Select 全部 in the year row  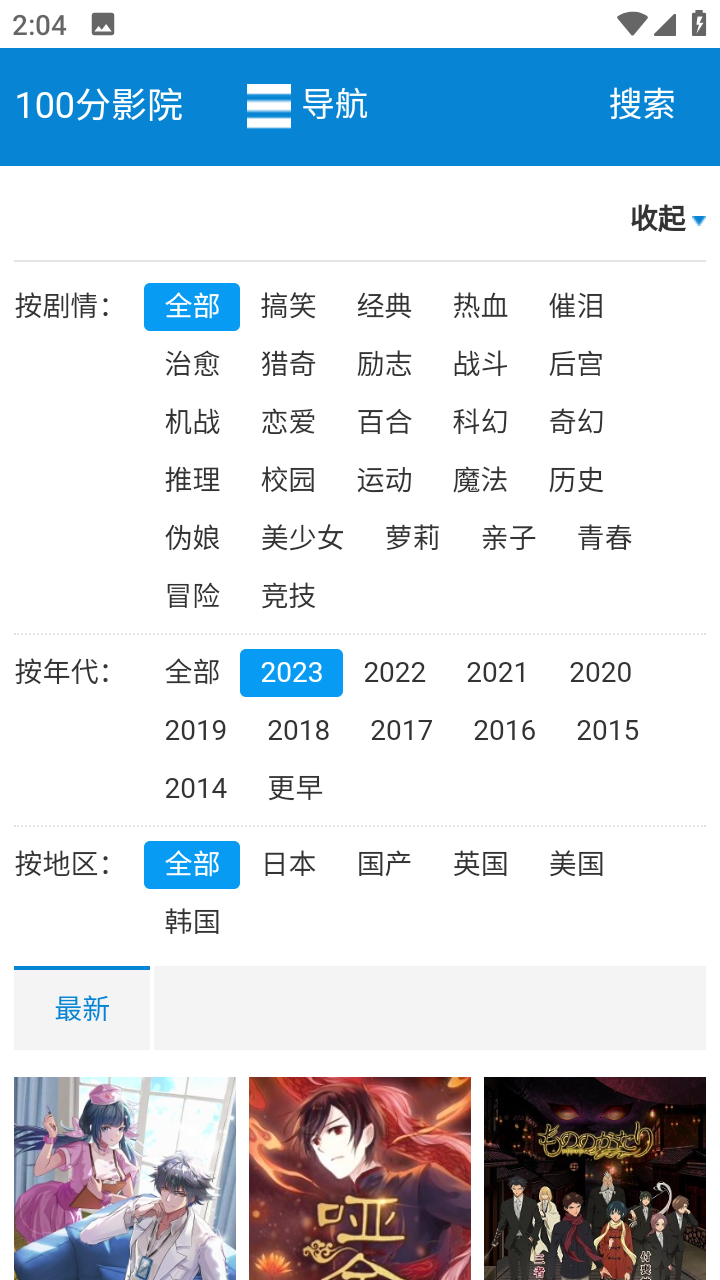pos(192,672)
